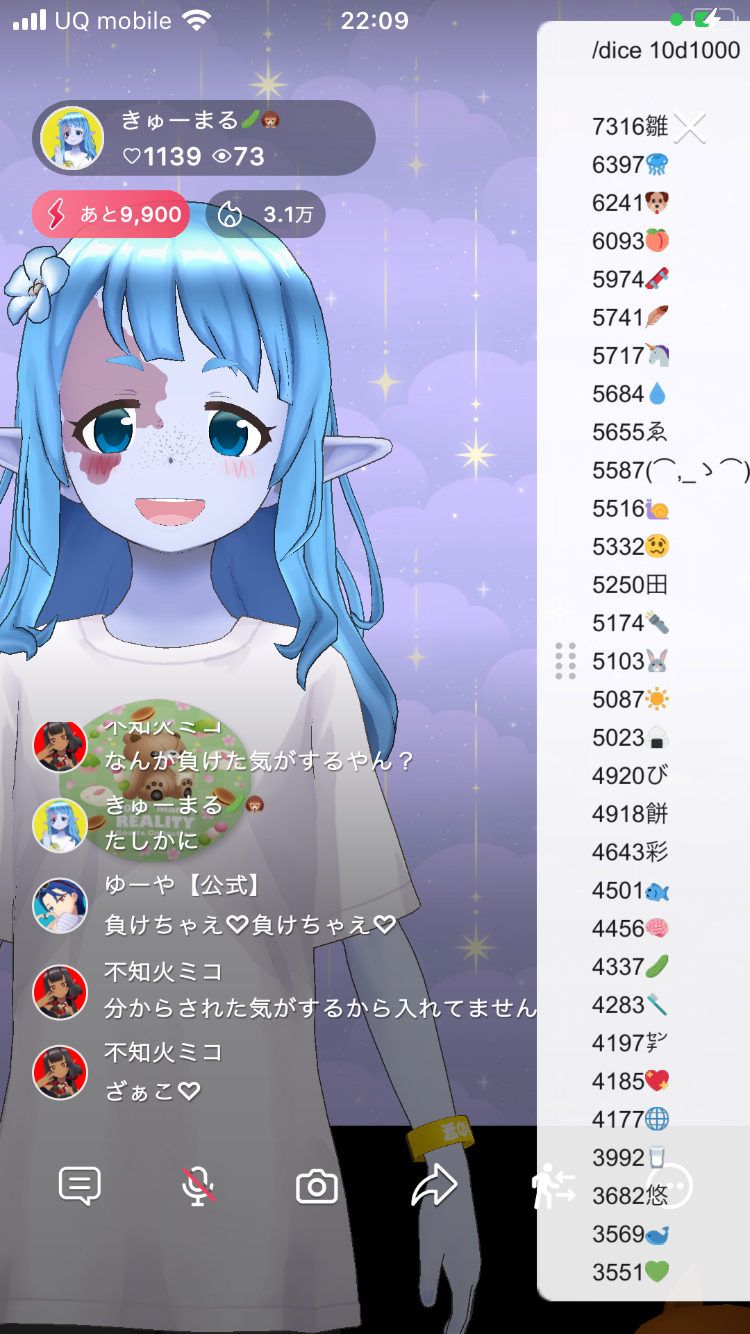Take a snapshot with the camera icon
750x1334 pixels.
[317, 1187]
